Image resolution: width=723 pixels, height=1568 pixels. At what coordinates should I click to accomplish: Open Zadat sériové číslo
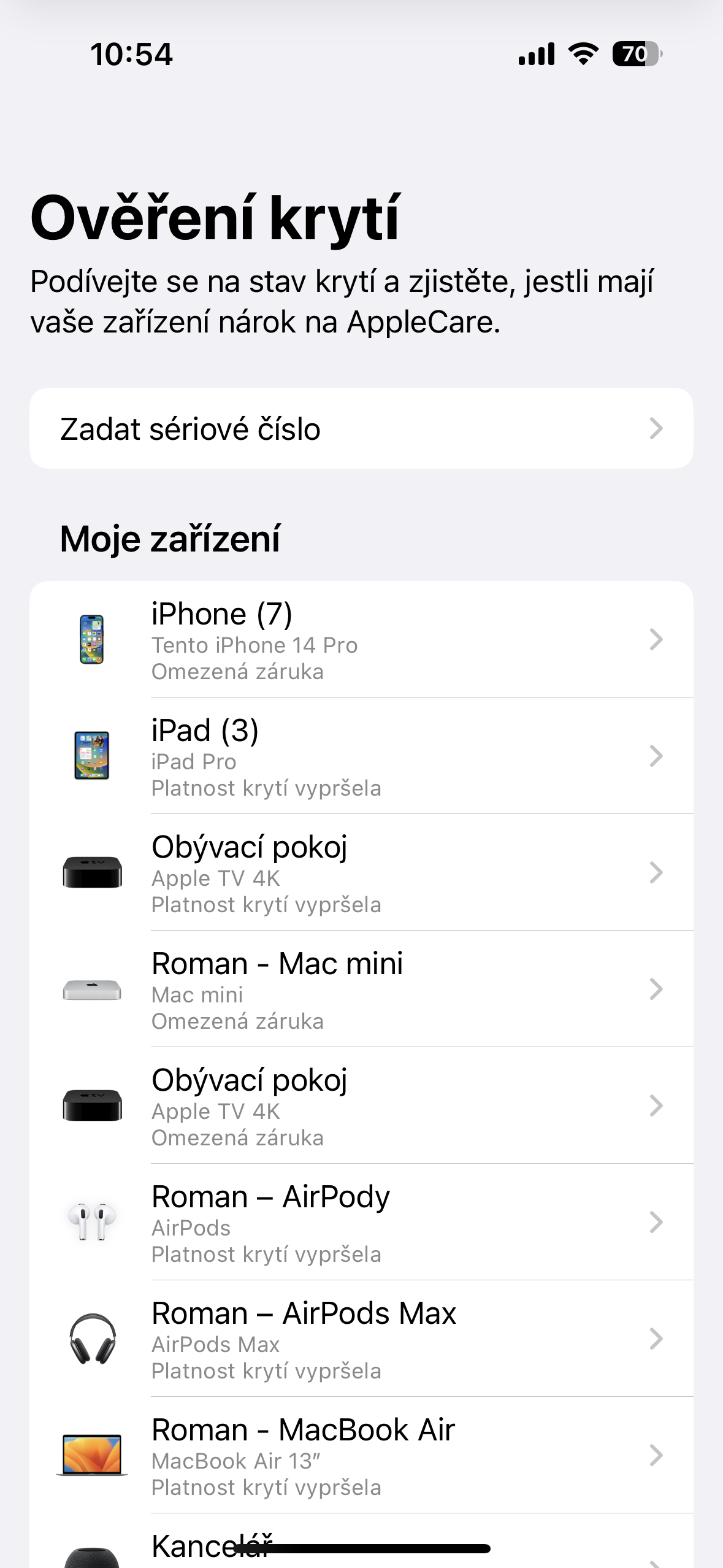[361, 428]
